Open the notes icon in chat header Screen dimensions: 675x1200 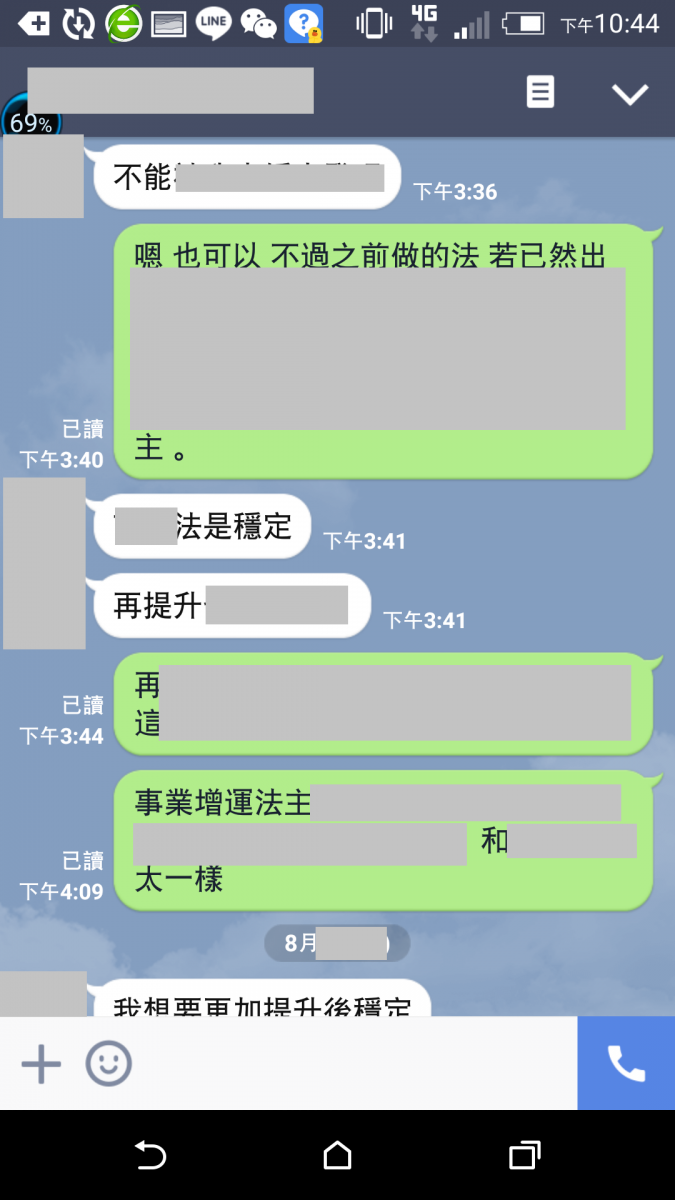(540, 93)
